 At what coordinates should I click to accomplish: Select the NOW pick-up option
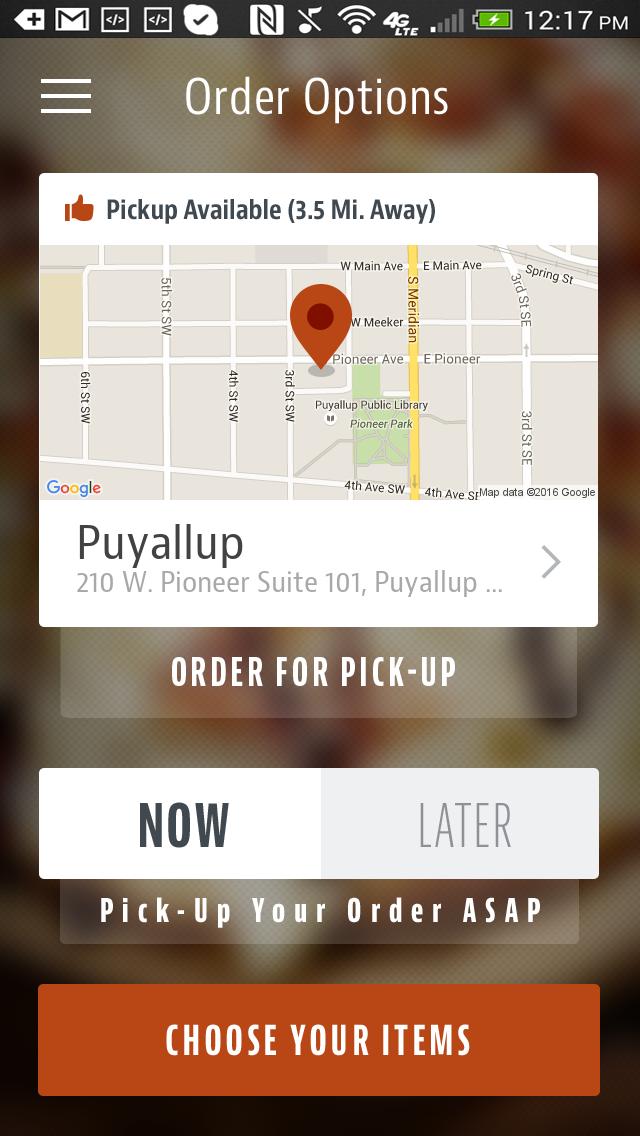(x=181, y=824)
